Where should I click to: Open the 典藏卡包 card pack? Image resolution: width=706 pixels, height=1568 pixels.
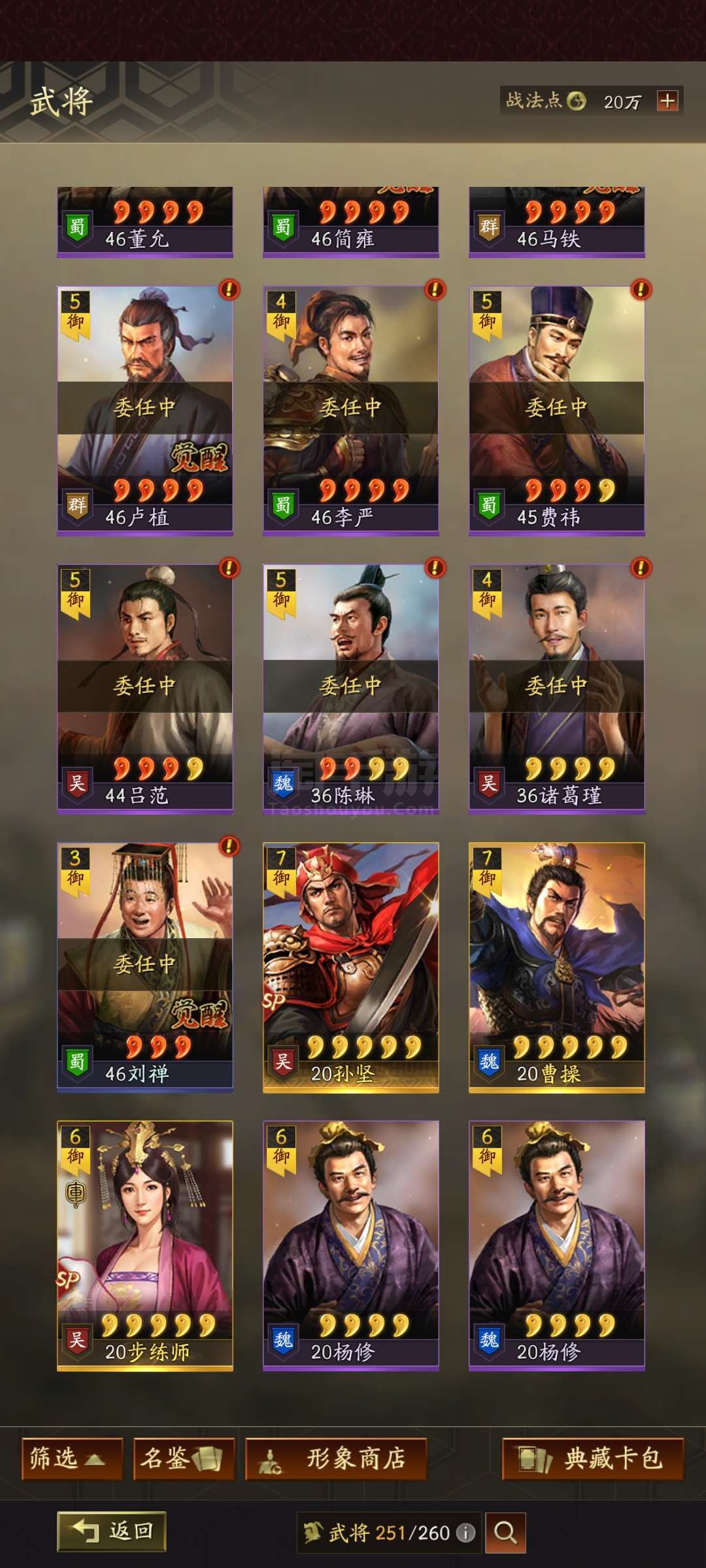[593, 1458]
